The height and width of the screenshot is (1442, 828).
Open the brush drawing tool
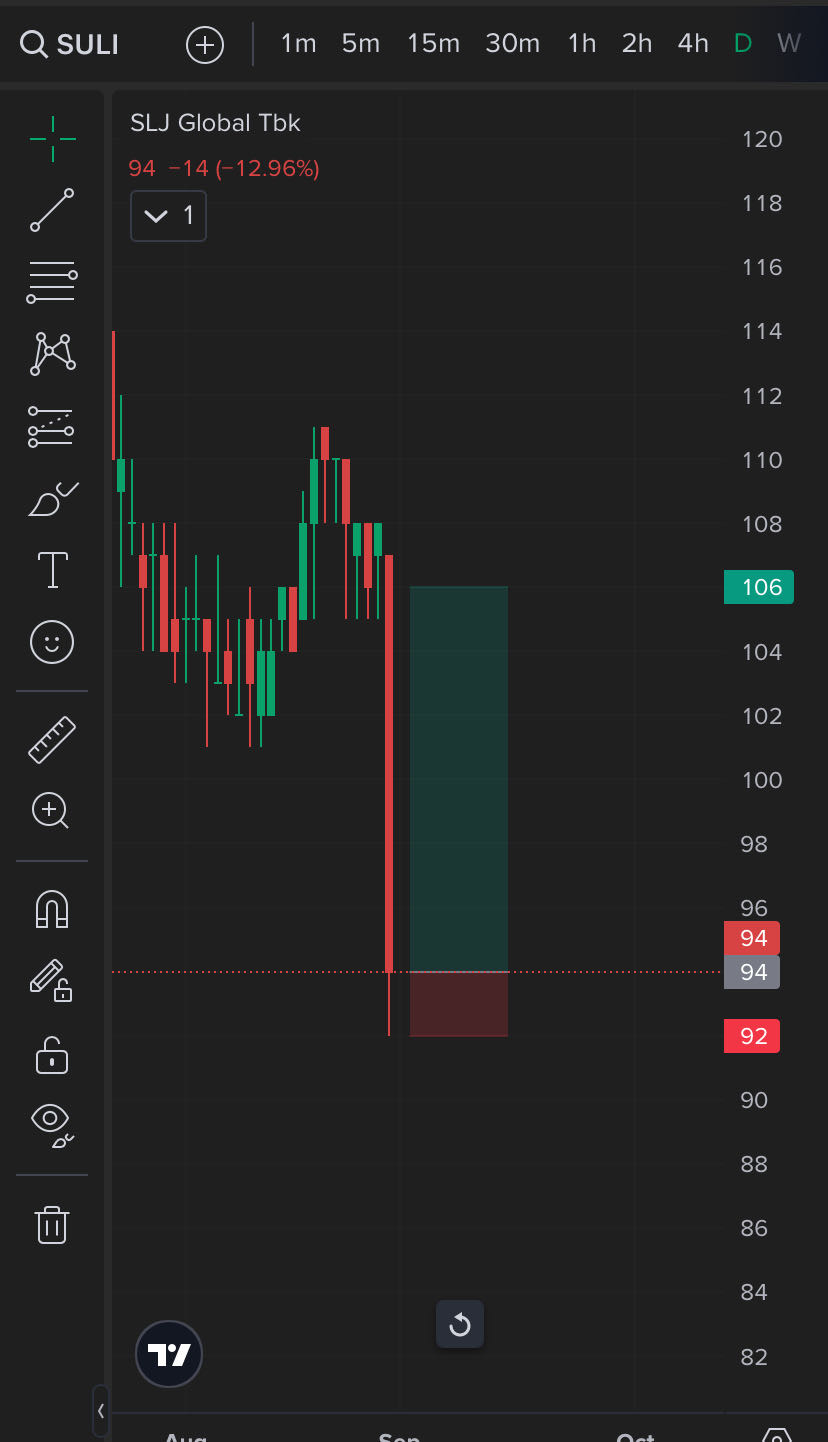pos(52,498)
